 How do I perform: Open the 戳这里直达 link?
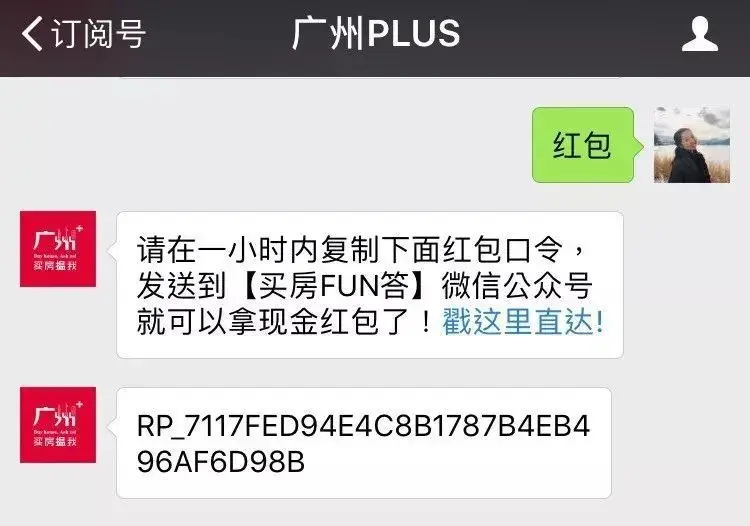coord(522,324)
